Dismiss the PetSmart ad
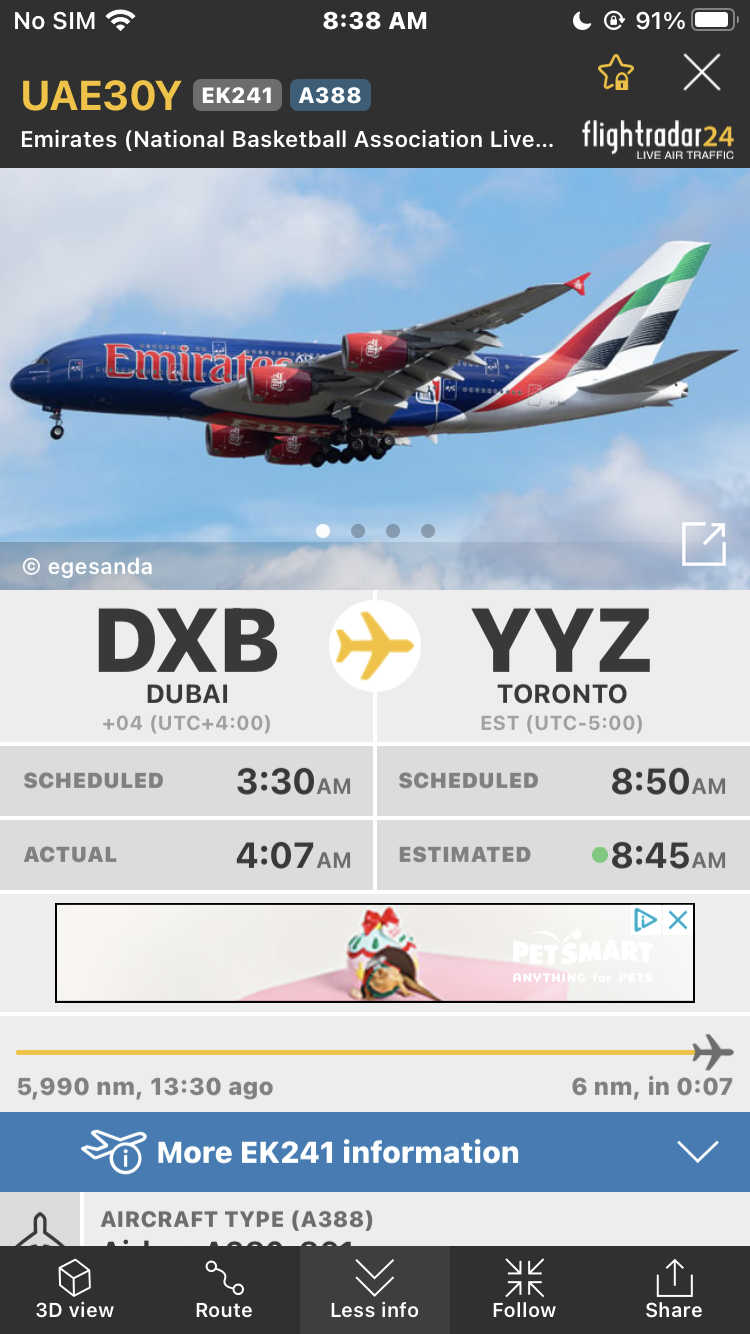Image resolution: width=750 pixels, height=1334 pixels. tap(678, 920)
